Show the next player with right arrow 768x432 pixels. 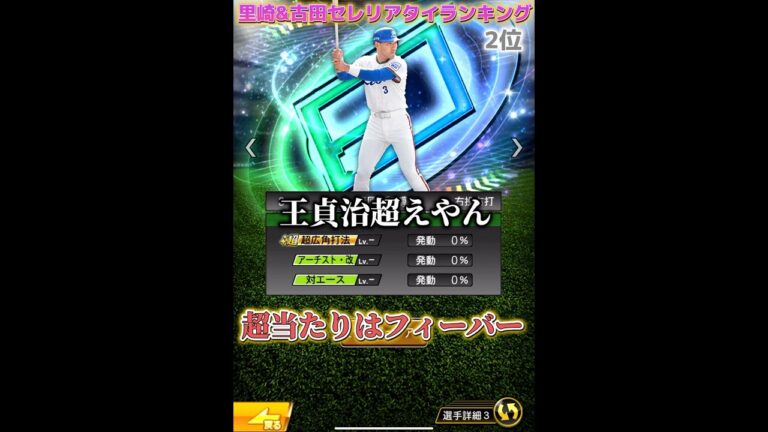point(517,148)
